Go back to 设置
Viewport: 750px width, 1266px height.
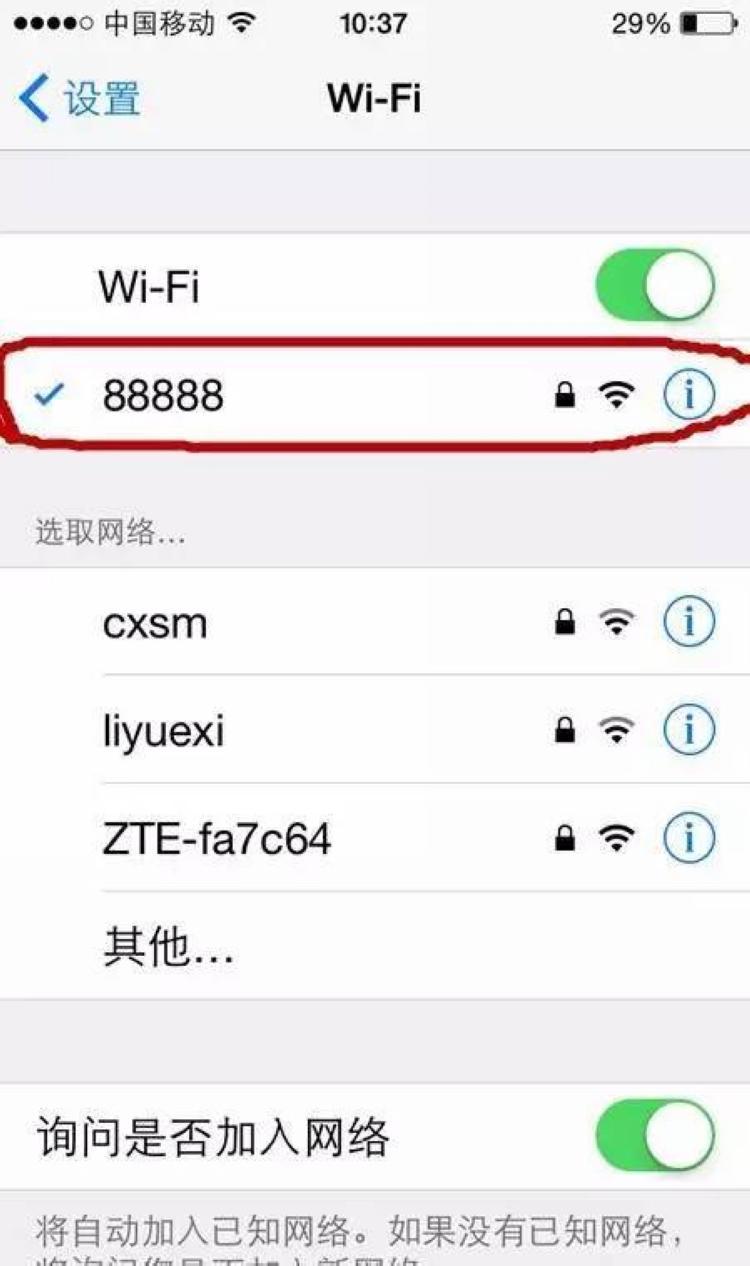click(x=79, y=99)
